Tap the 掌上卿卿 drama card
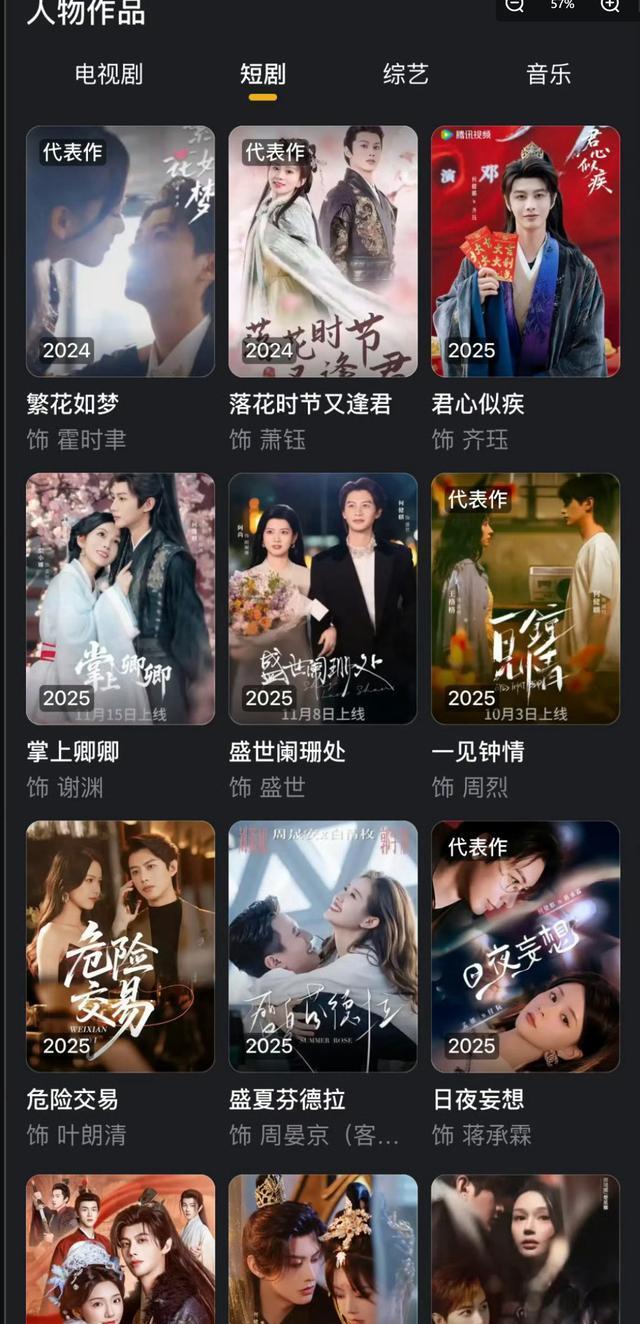Image resolution: width=640 pixels, height=1324 pixels. coord(120,598)
